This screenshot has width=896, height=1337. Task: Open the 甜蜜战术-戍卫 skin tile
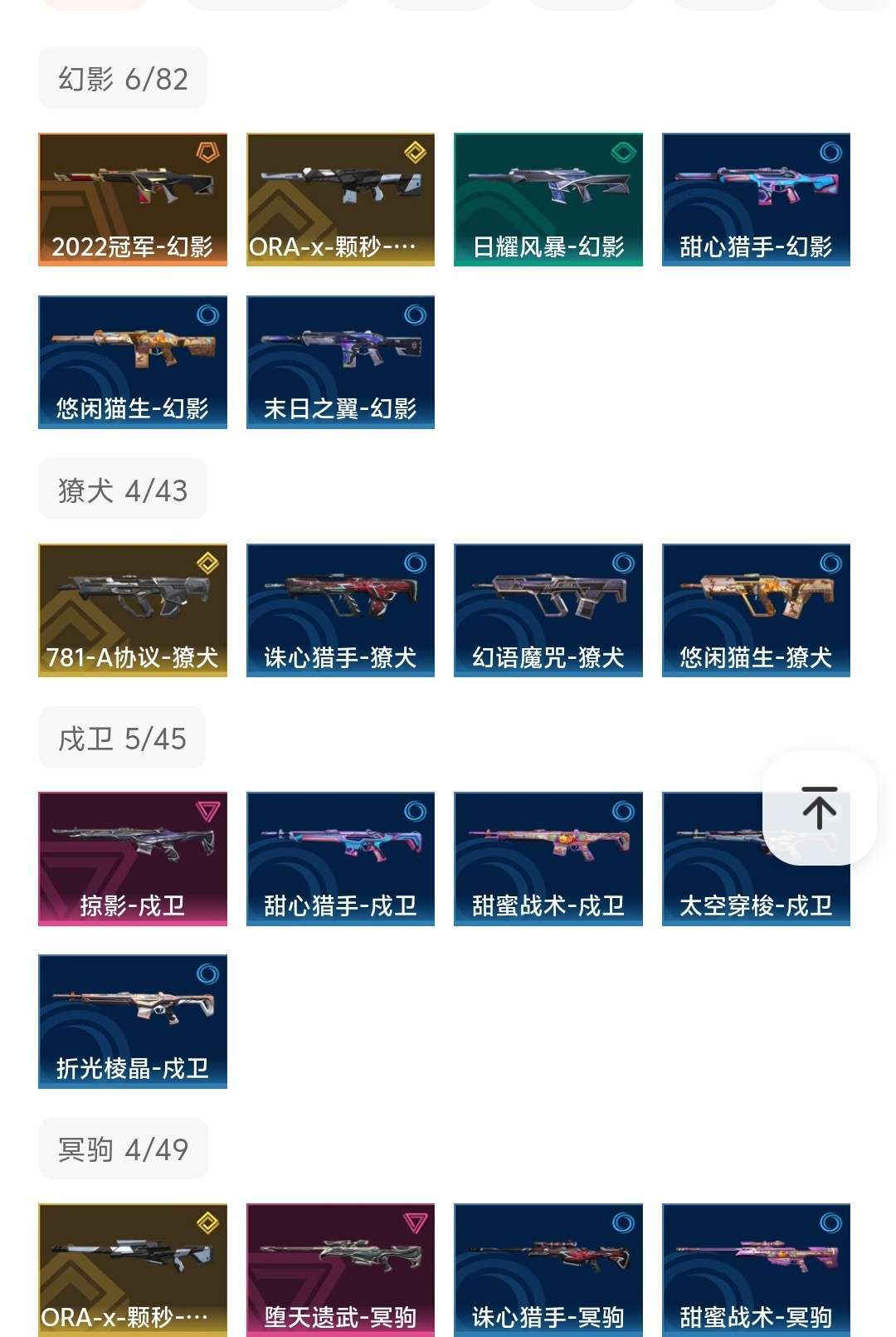tap(548, 858)
